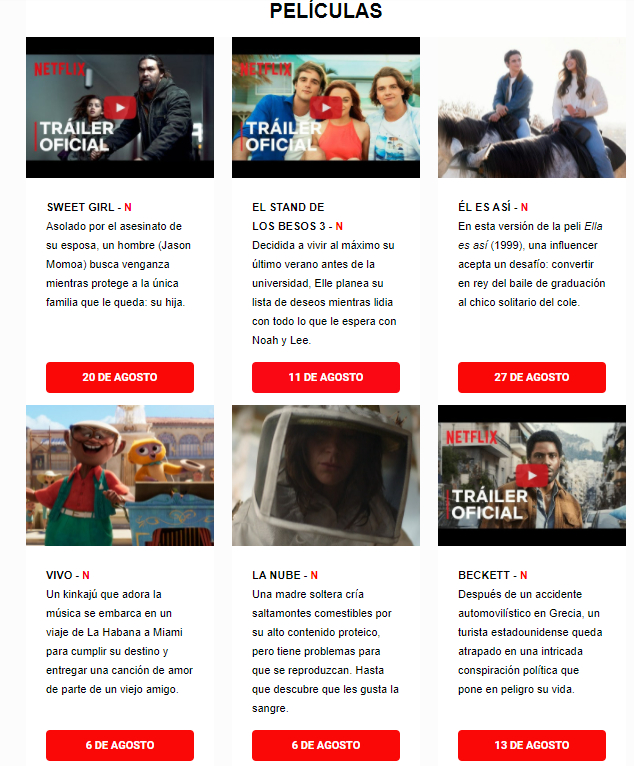Play the Beckett official trailer
Viewport: 634px width, 766px height.
(x=531, y=476)
